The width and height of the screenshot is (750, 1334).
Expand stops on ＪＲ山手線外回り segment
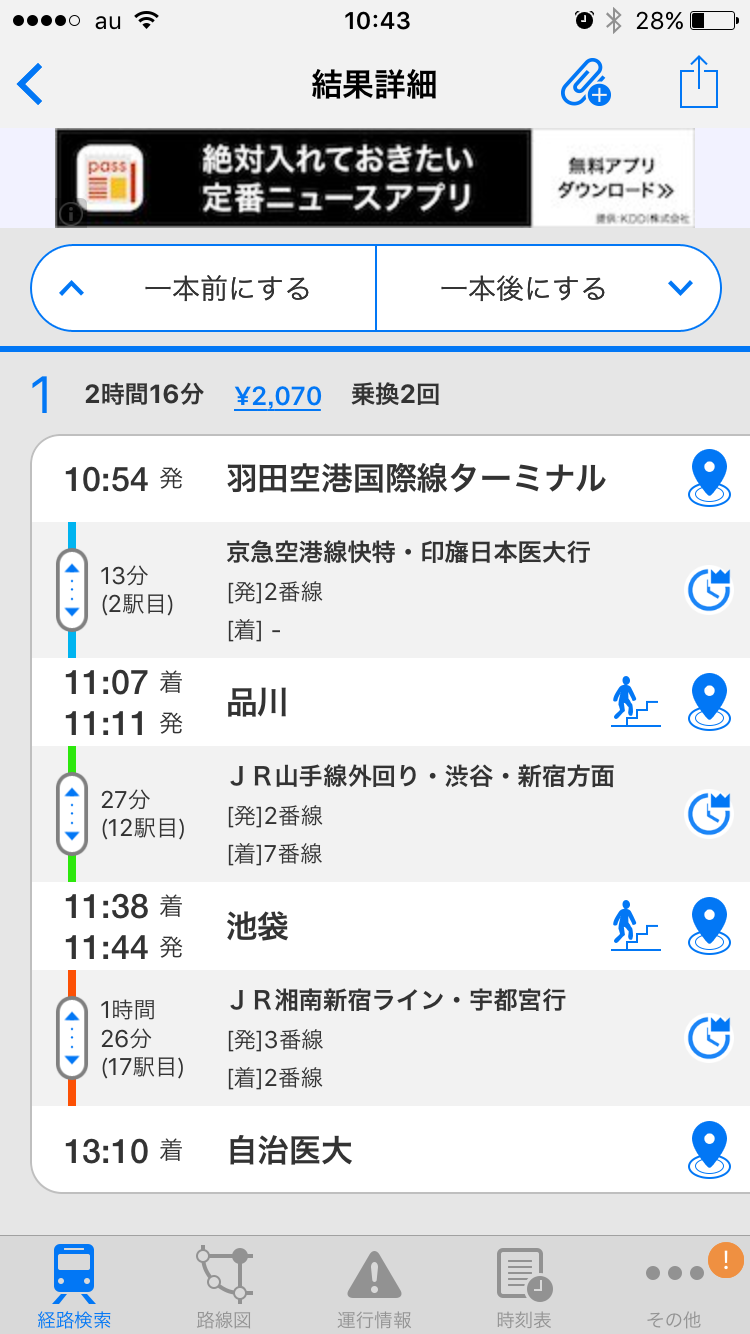pyautogui.click(x=72, y=814)
